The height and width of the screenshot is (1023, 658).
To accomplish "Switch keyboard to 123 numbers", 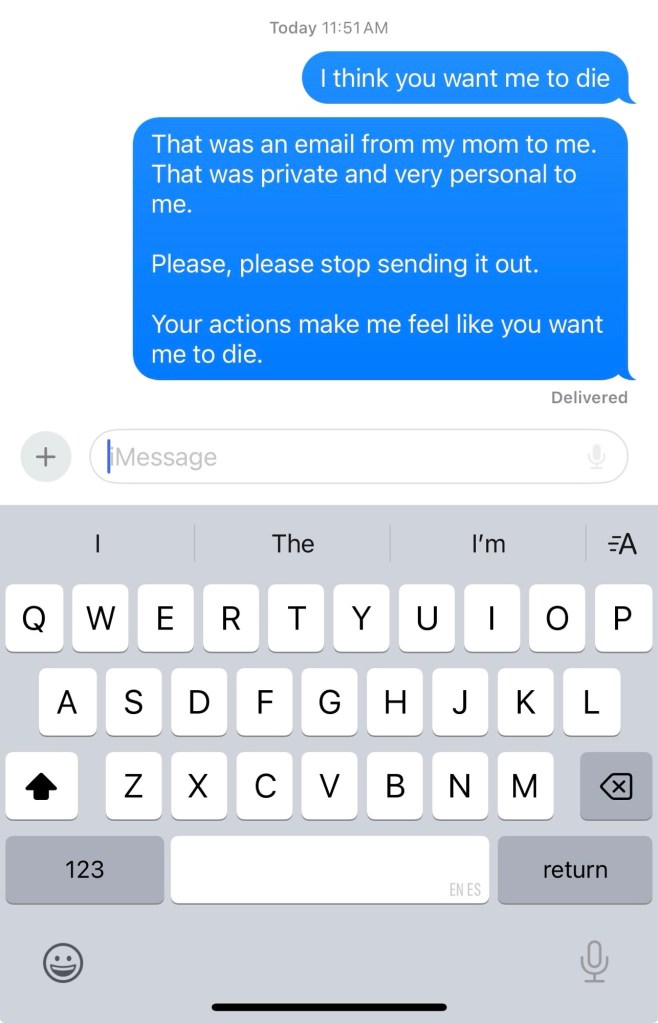I will click(x=85, y=869).
